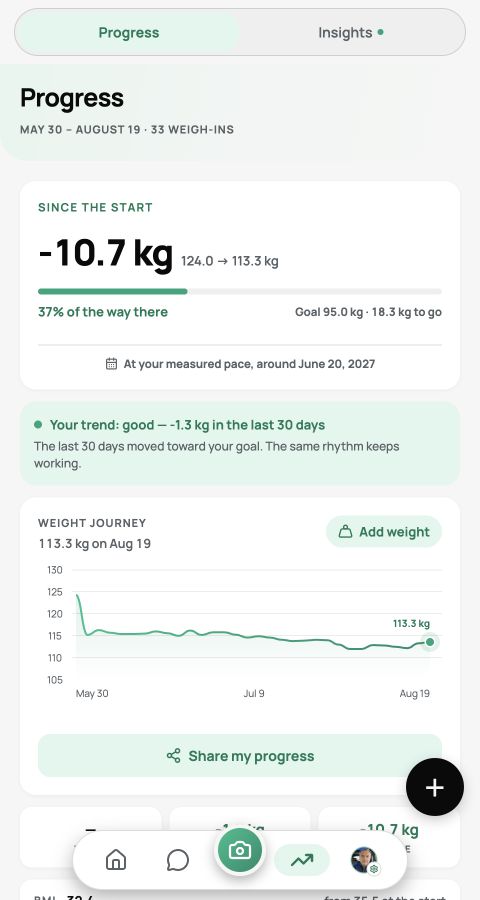The image size is (480, 900).
Task: Open the profile avatar tab
Action: [365, 860]
